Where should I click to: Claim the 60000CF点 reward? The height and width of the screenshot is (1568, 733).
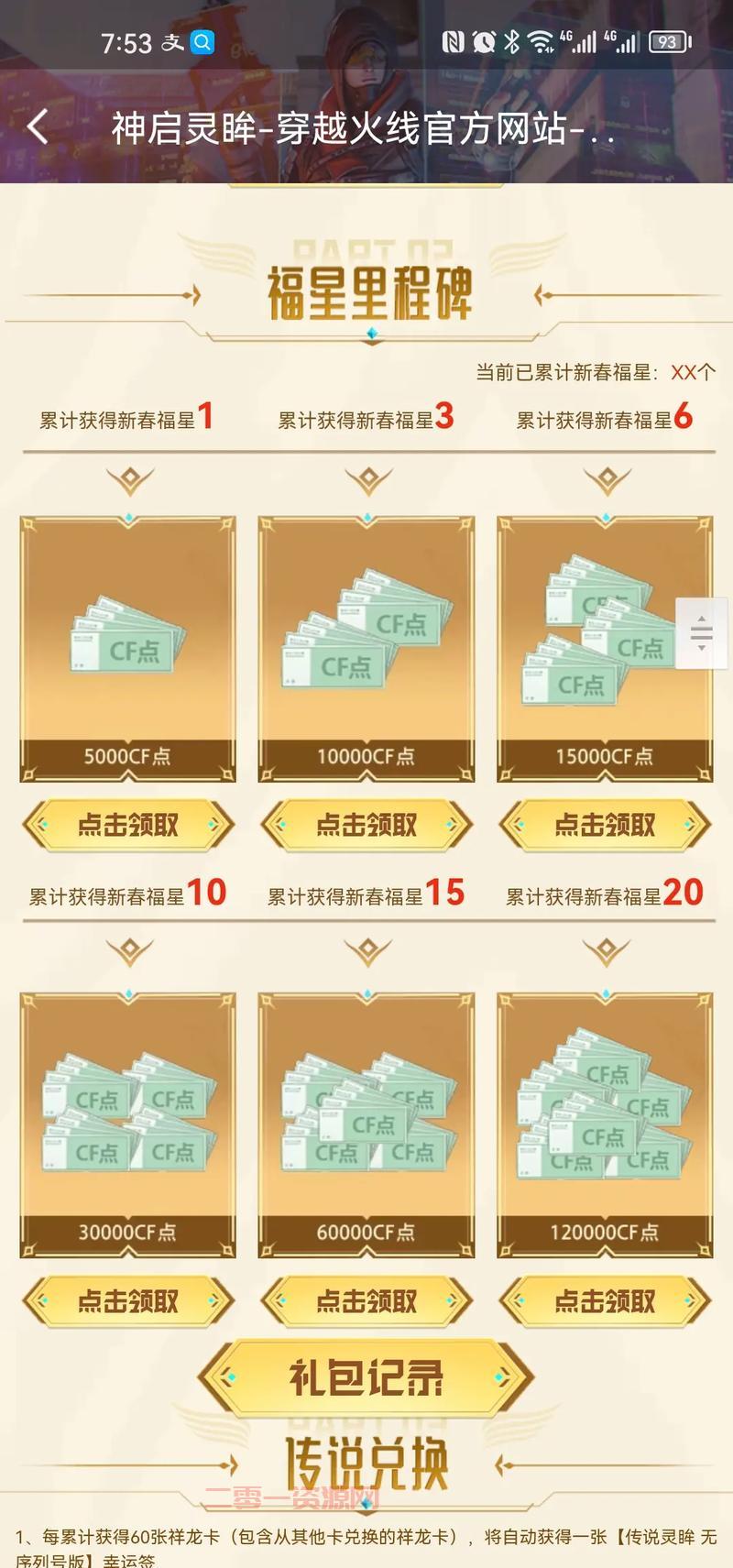click(x=366, y=1301)
